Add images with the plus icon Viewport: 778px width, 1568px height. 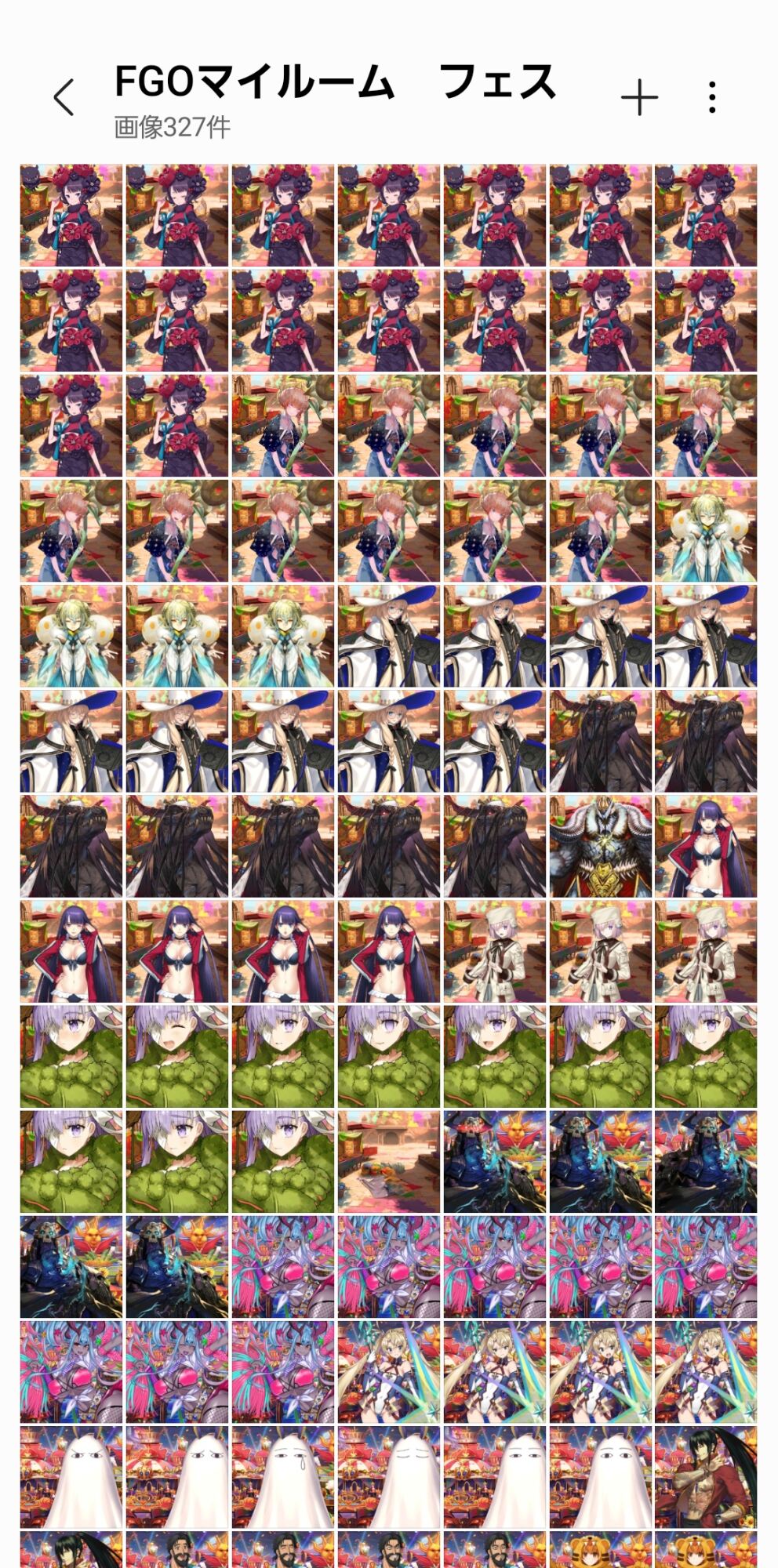tap(639, 98)
